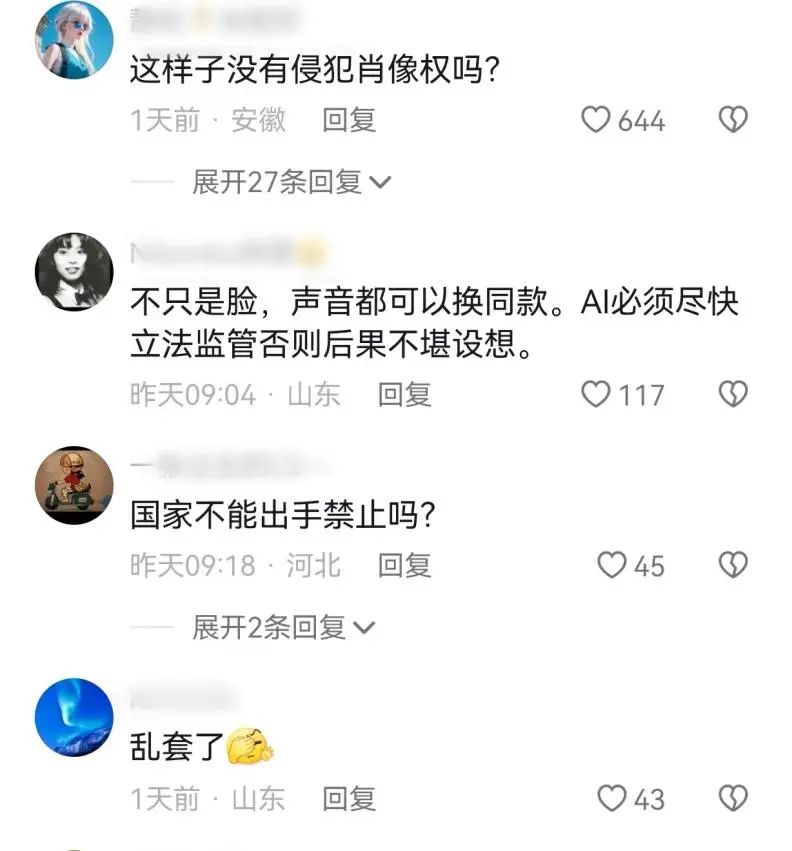
Task: Like the comment 这样子没有侵犯肖像权吗
Action: (597, 121)
